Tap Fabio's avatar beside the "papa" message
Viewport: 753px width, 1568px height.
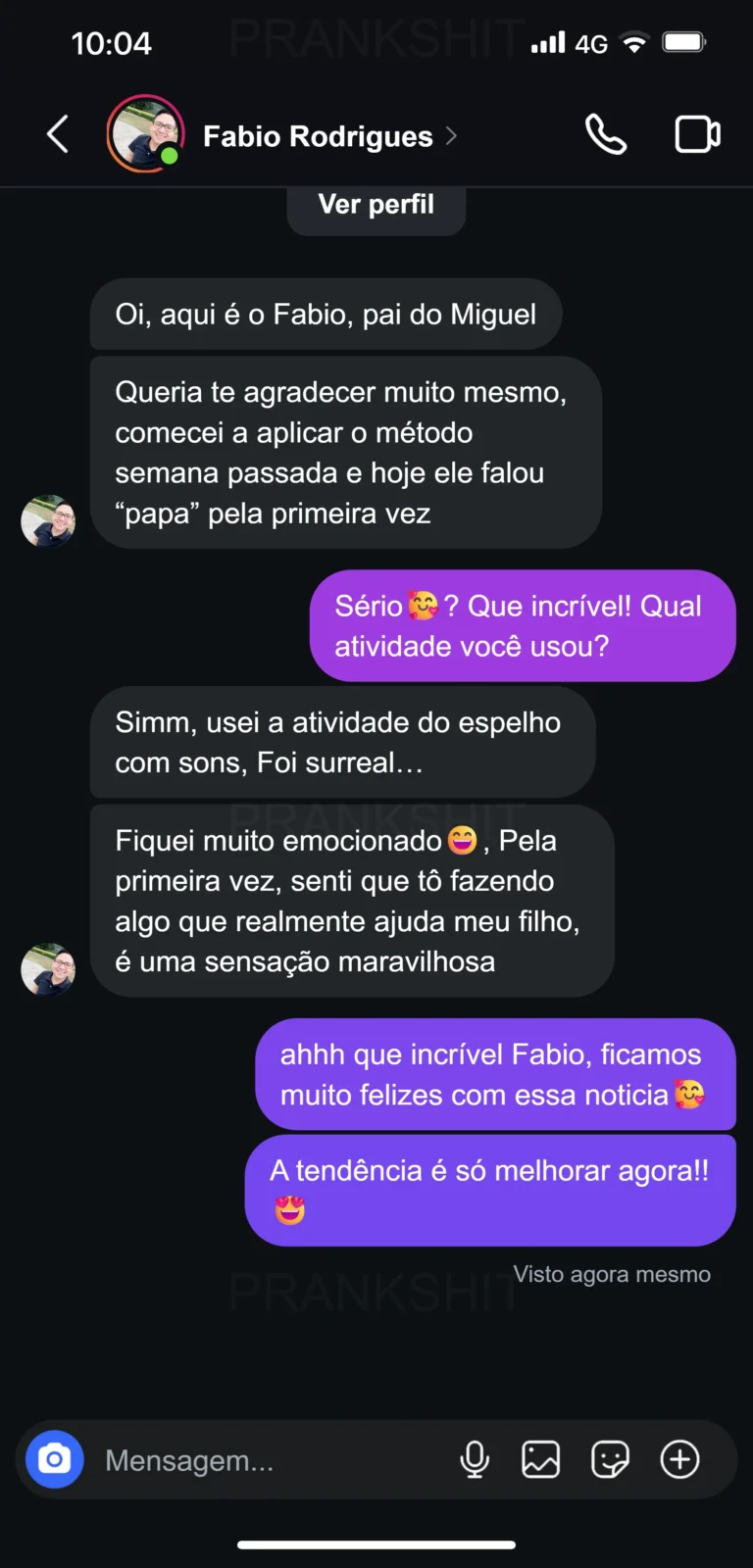48,520
